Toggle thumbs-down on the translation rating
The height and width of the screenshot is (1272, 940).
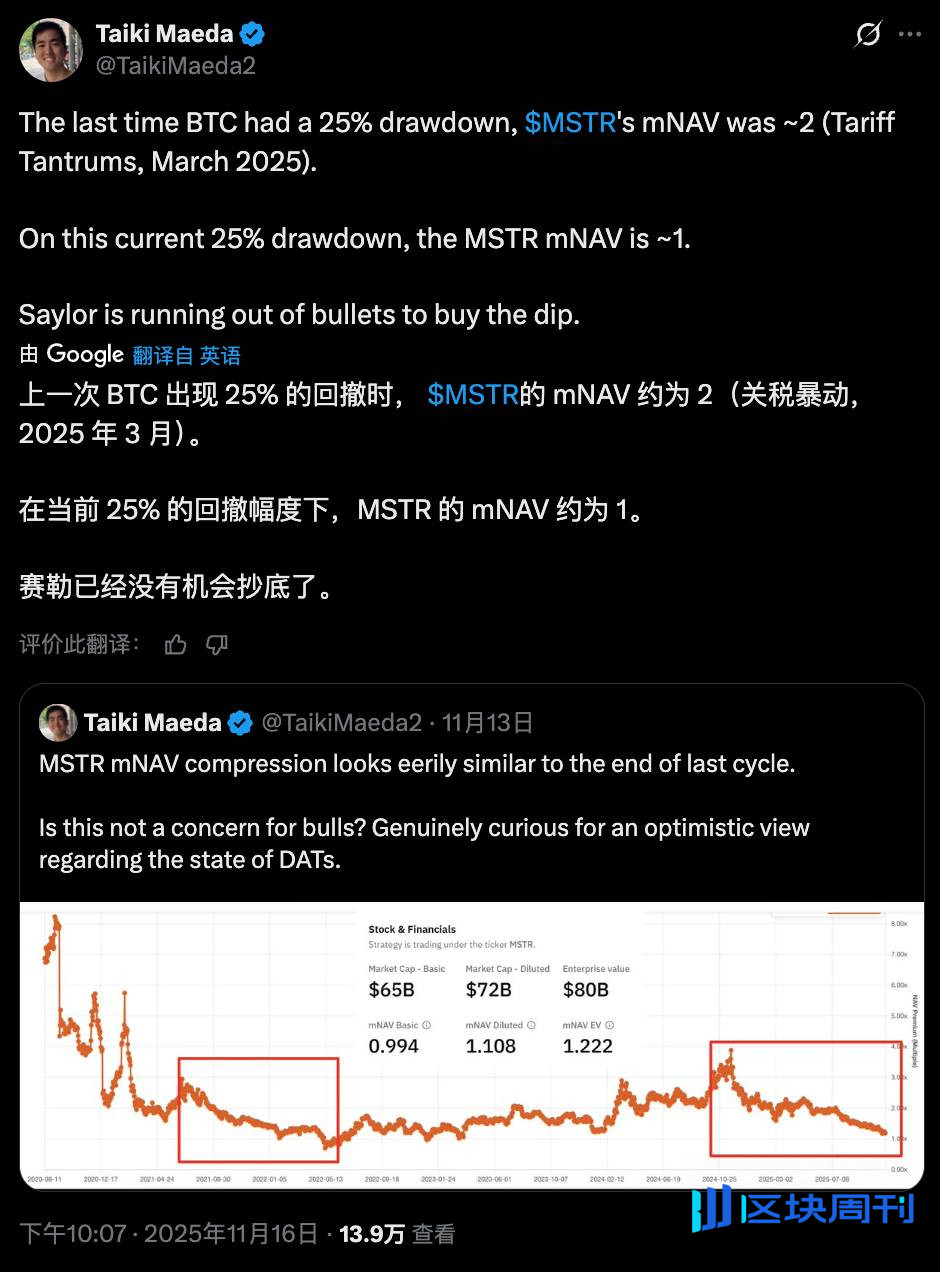[x=217, y=645]
